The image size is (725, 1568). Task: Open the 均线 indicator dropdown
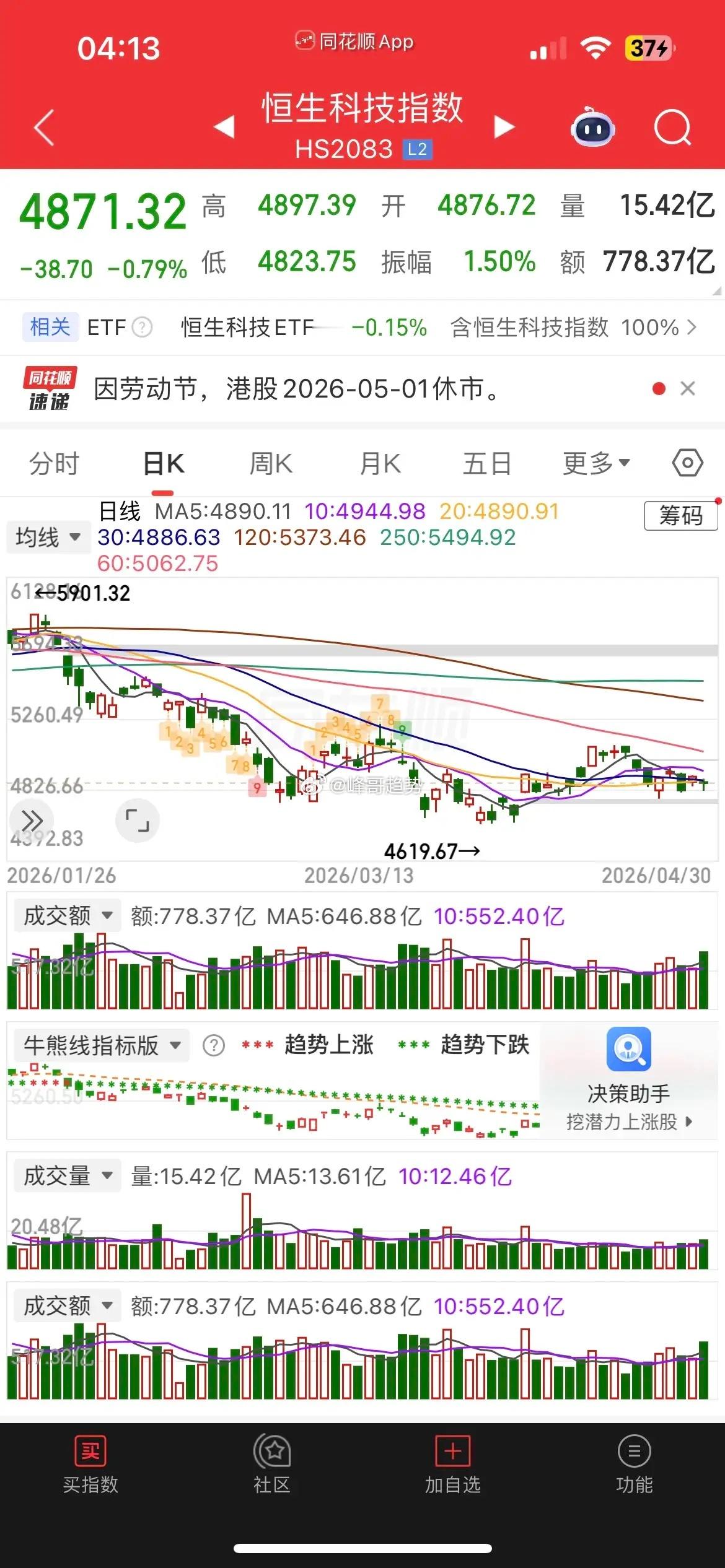[48, 537]
